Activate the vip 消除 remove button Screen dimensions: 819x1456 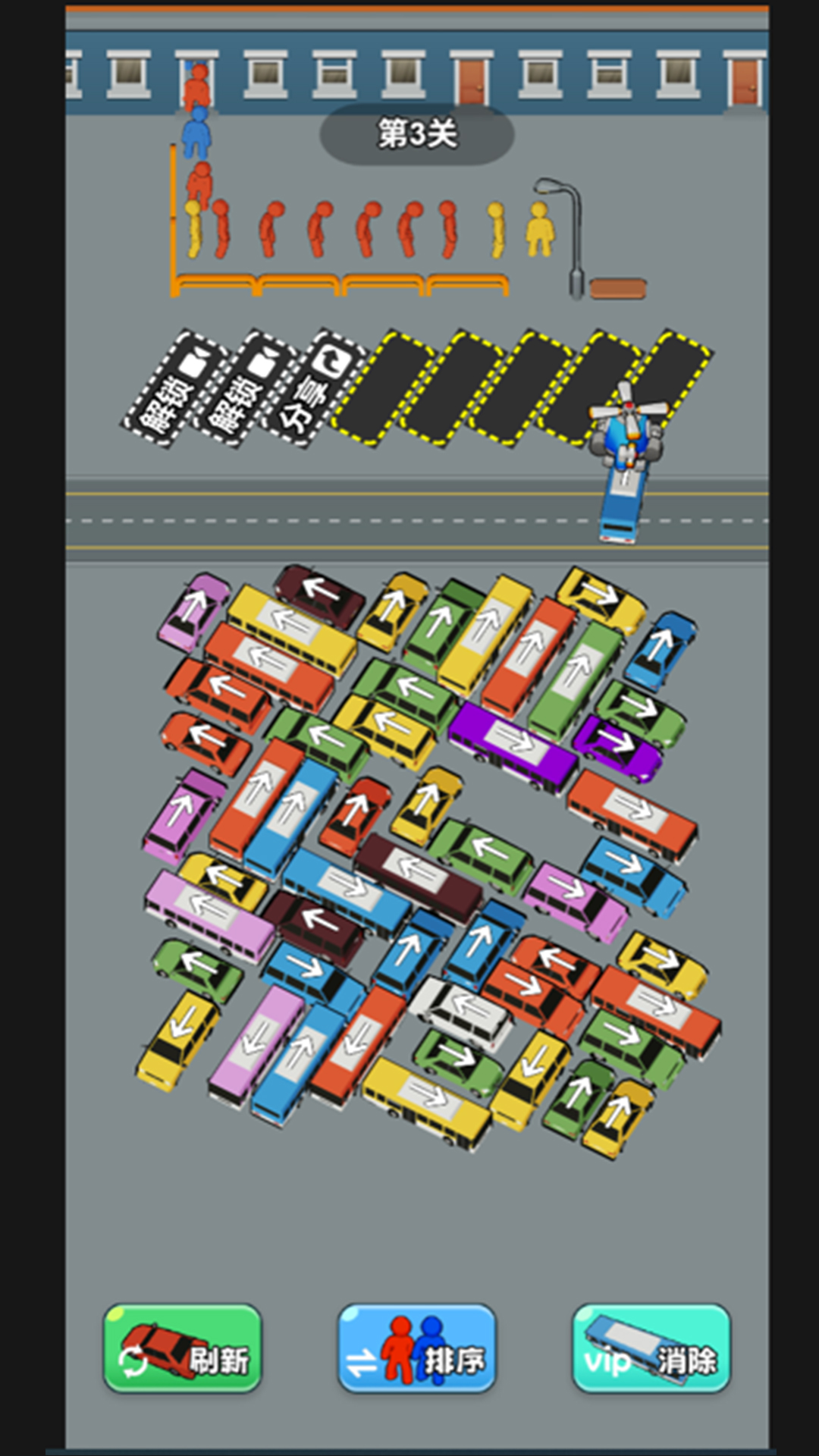651,1349
